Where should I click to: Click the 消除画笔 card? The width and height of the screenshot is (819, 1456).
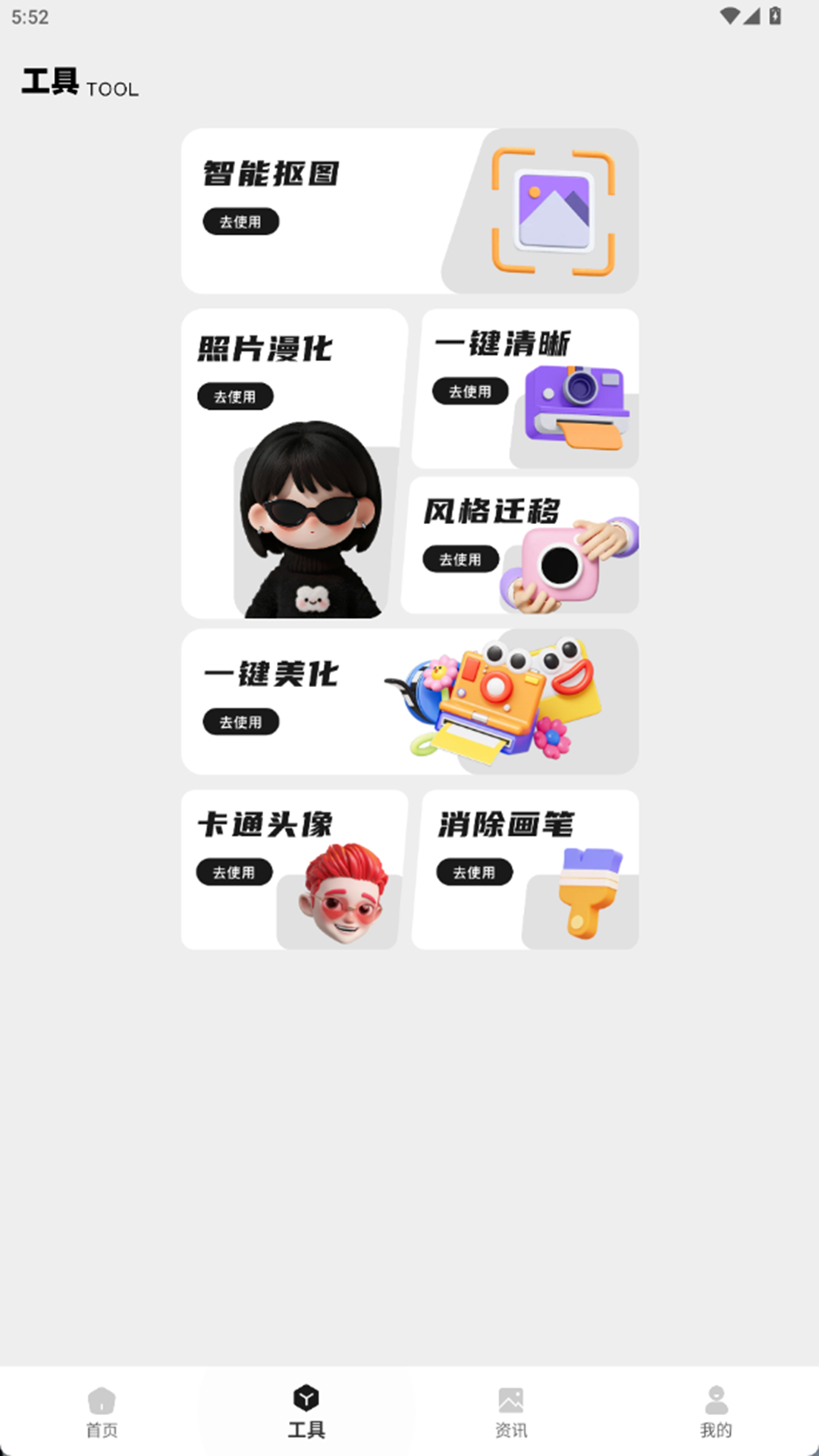click(523, 868)
